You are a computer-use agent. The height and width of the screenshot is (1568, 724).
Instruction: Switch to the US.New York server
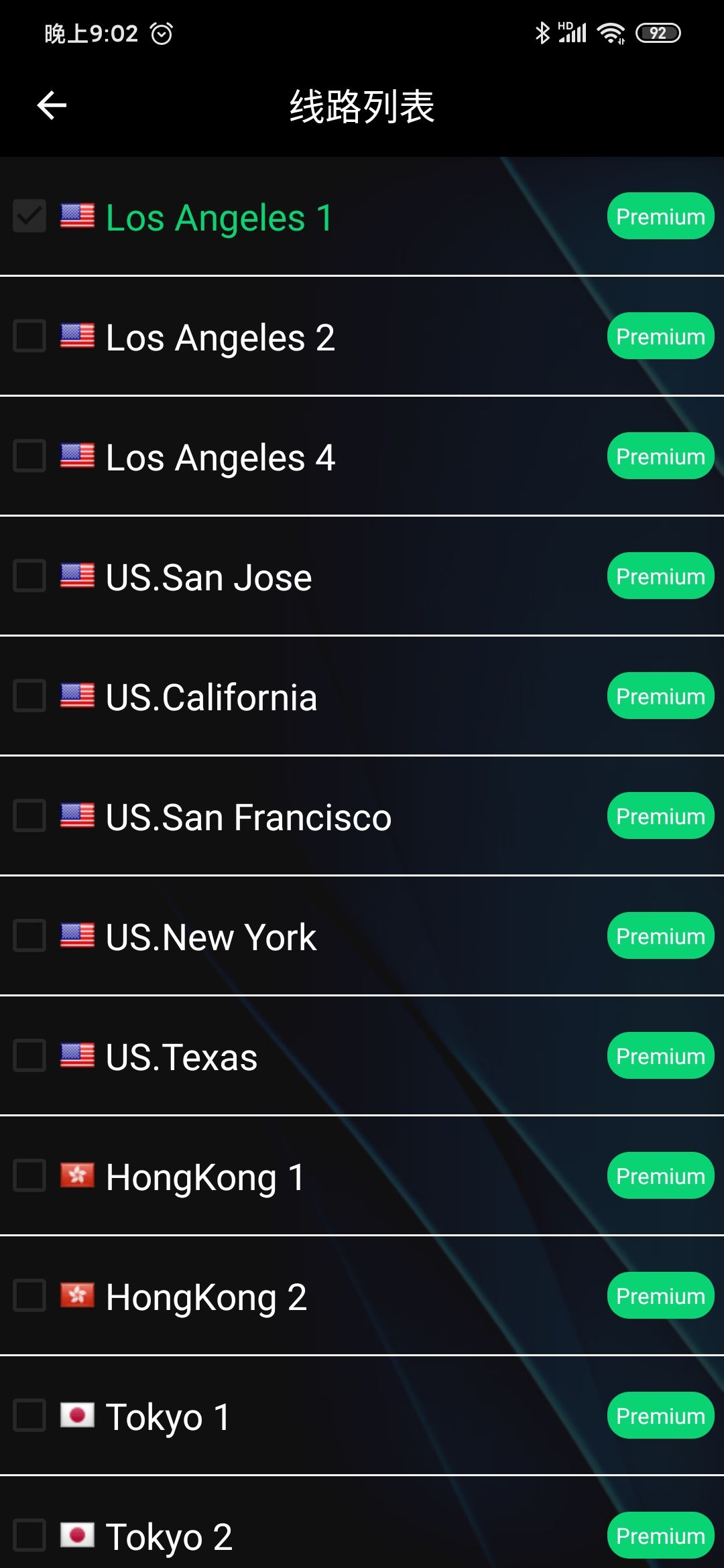(362, 935)
